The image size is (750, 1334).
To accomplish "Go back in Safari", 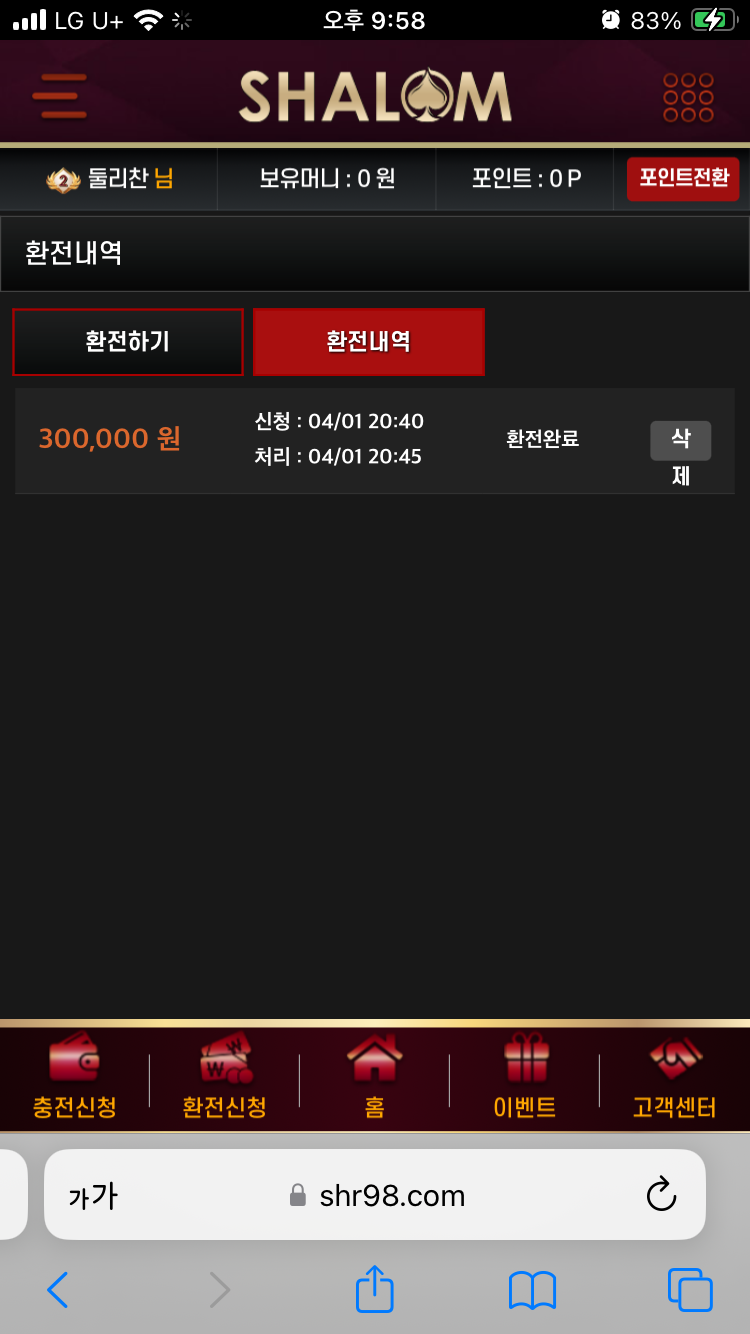I will (58, 1290).
